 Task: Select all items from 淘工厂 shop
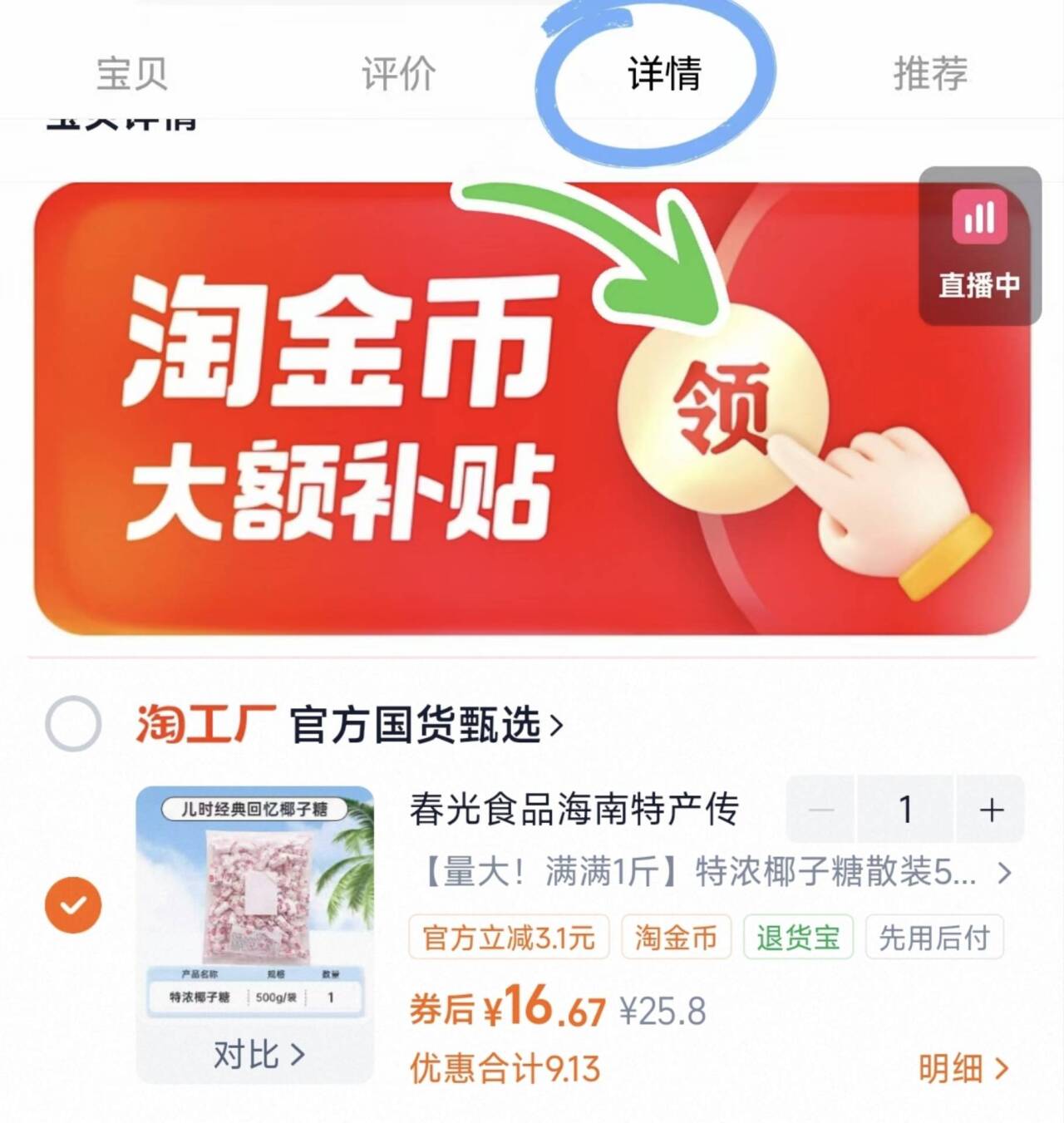point(73,724)
